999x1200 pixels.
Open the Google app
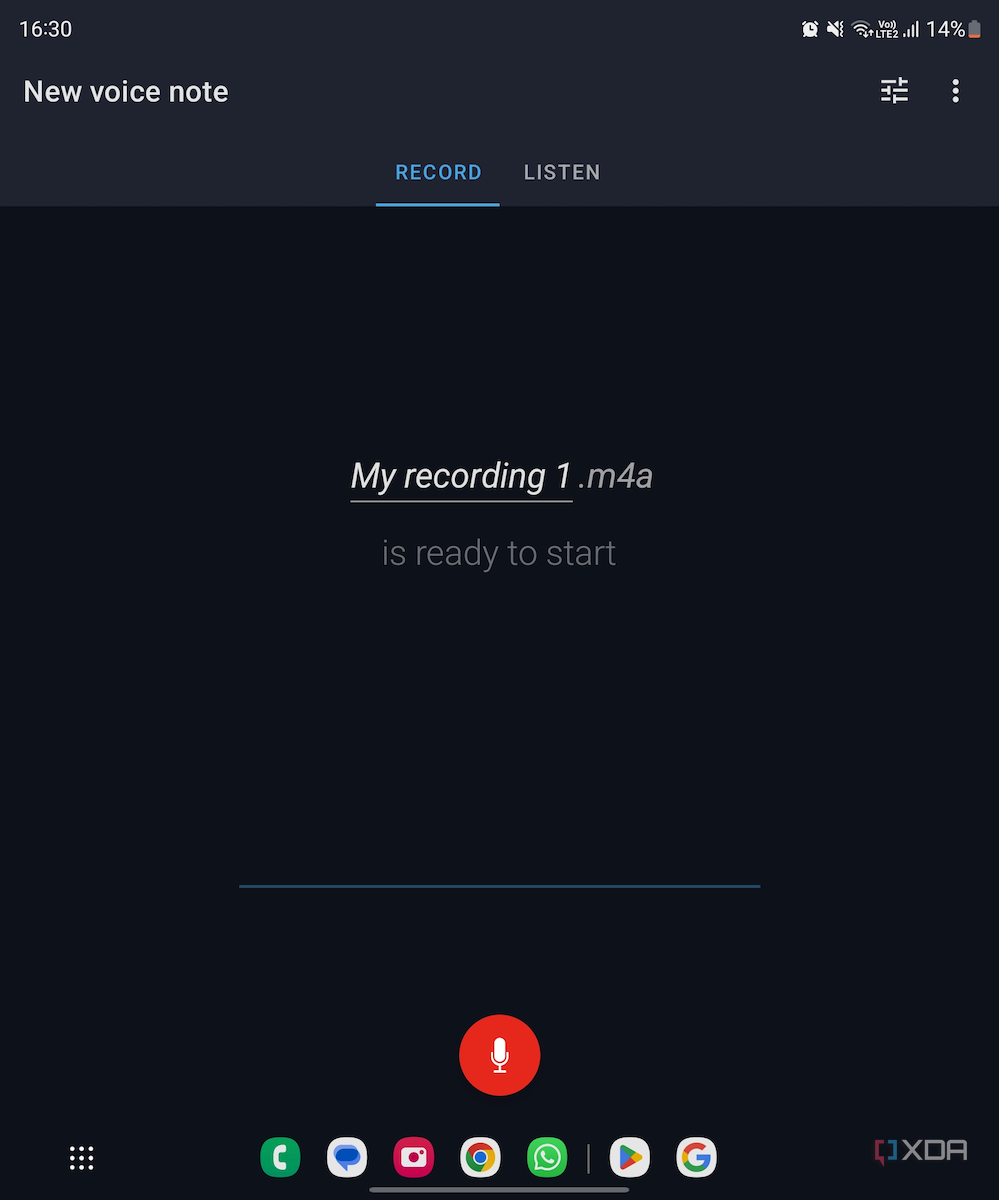[696, 1157]
